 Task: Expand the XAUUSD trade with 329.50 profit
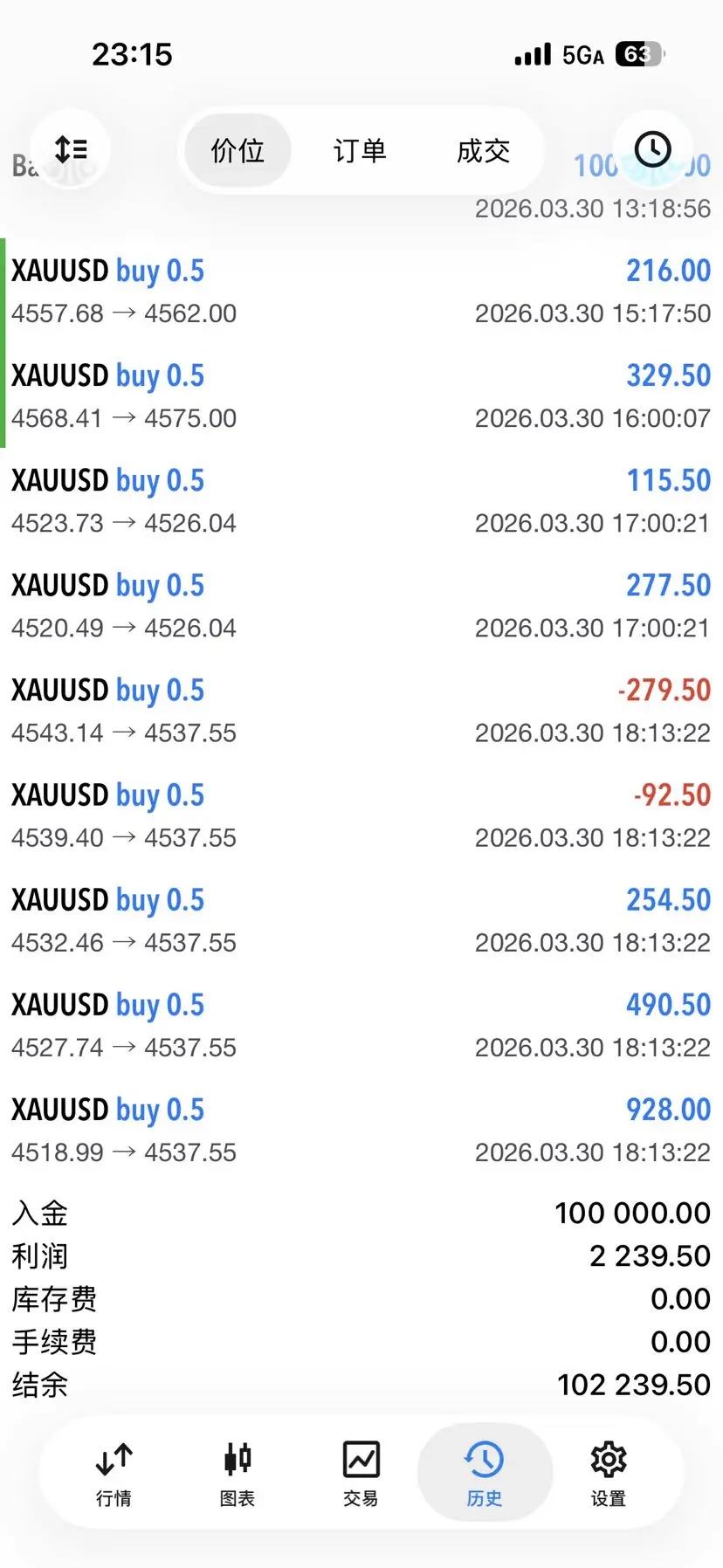361,395
